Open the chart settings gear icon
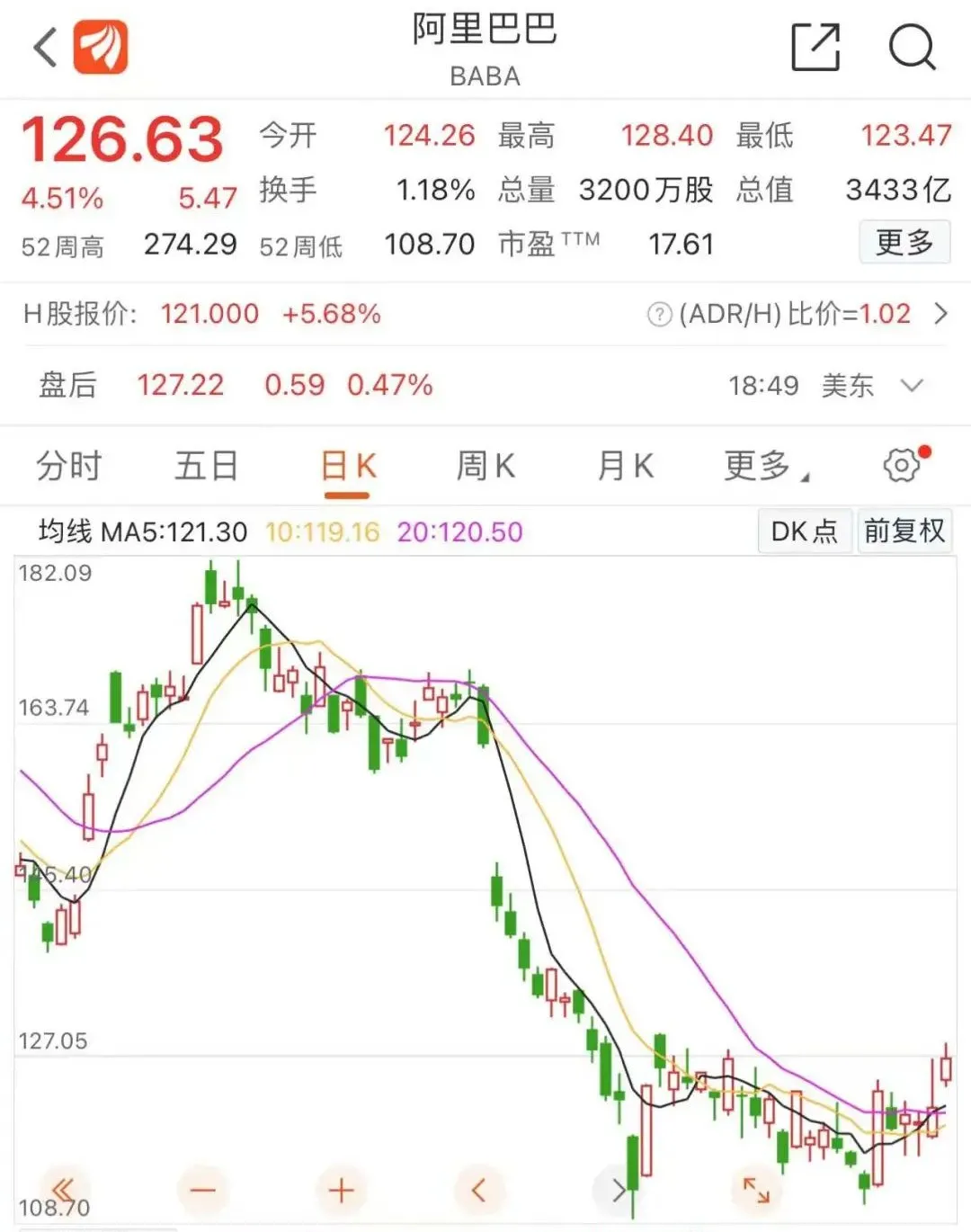The image size is (971, 1232). click(902, 465)
